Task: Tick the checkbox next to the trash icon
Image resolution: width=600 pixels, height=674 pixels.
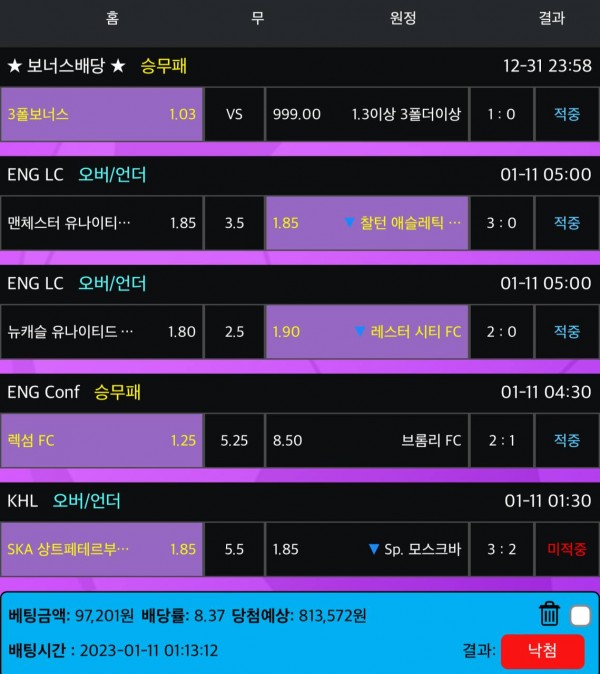Action: [x=580, y=615]
